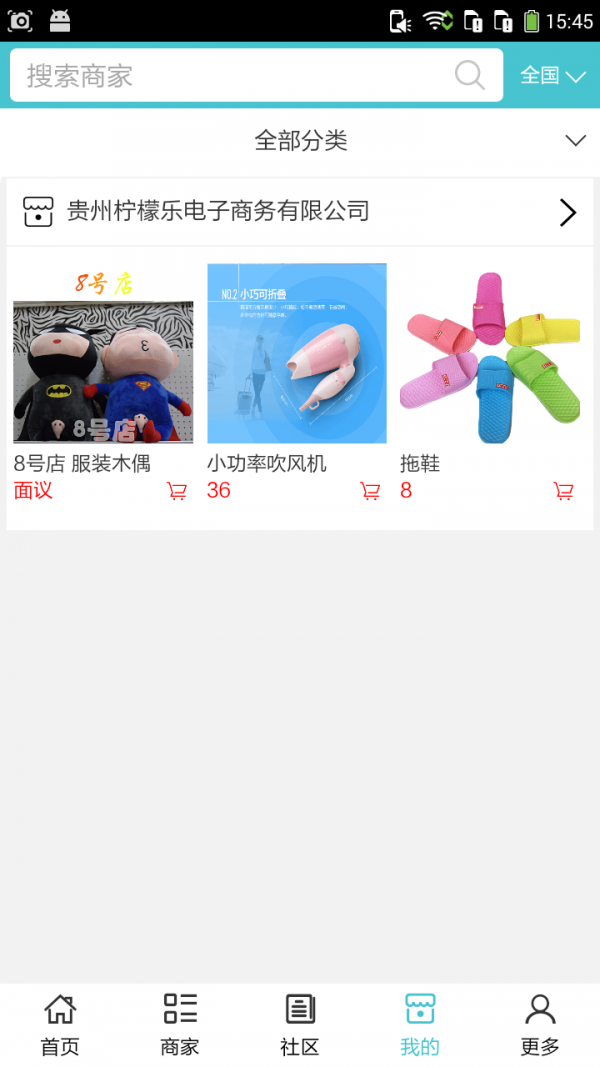View the 8号店 服装木偶 product
The width and height of the screenshot is (600, 1067).
(103, 354)
